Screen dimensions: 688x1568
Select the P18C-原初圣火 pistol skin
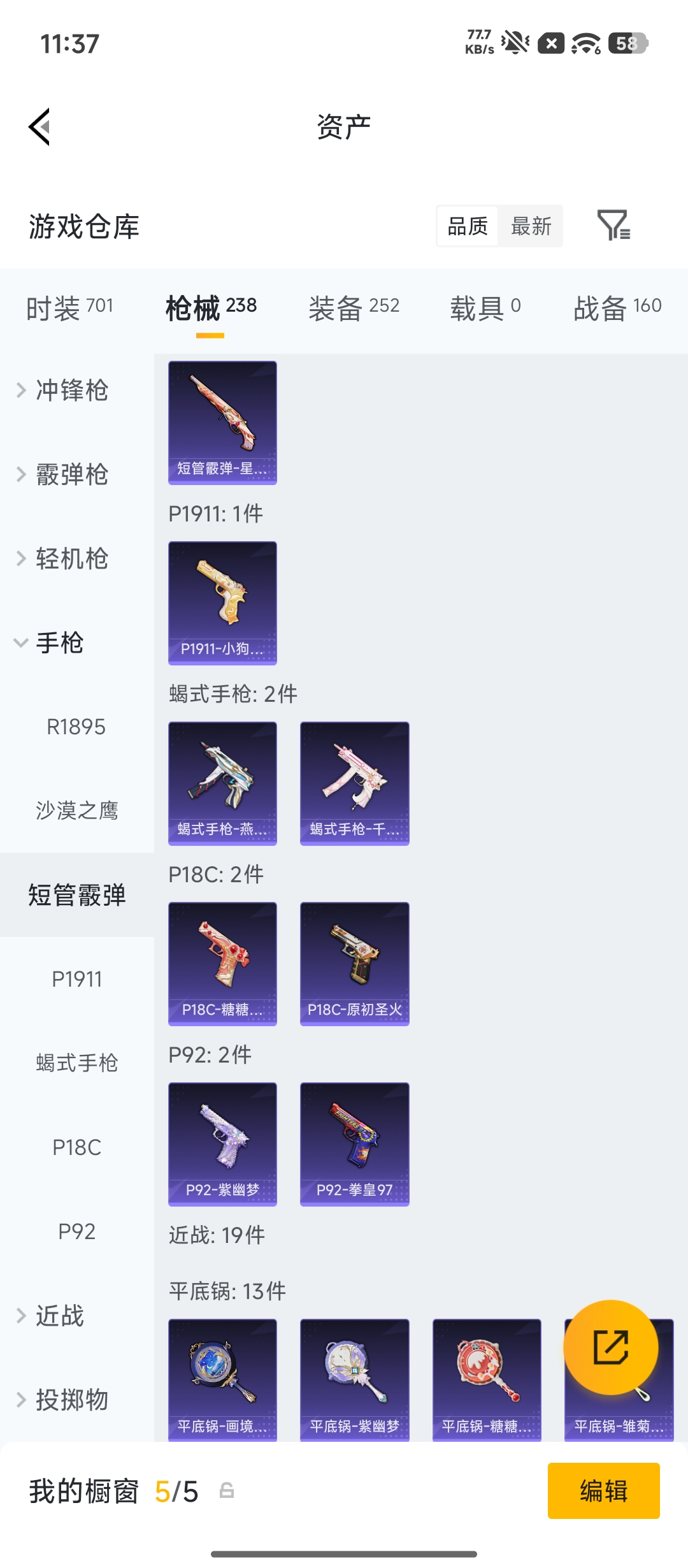tap(354, 963)
